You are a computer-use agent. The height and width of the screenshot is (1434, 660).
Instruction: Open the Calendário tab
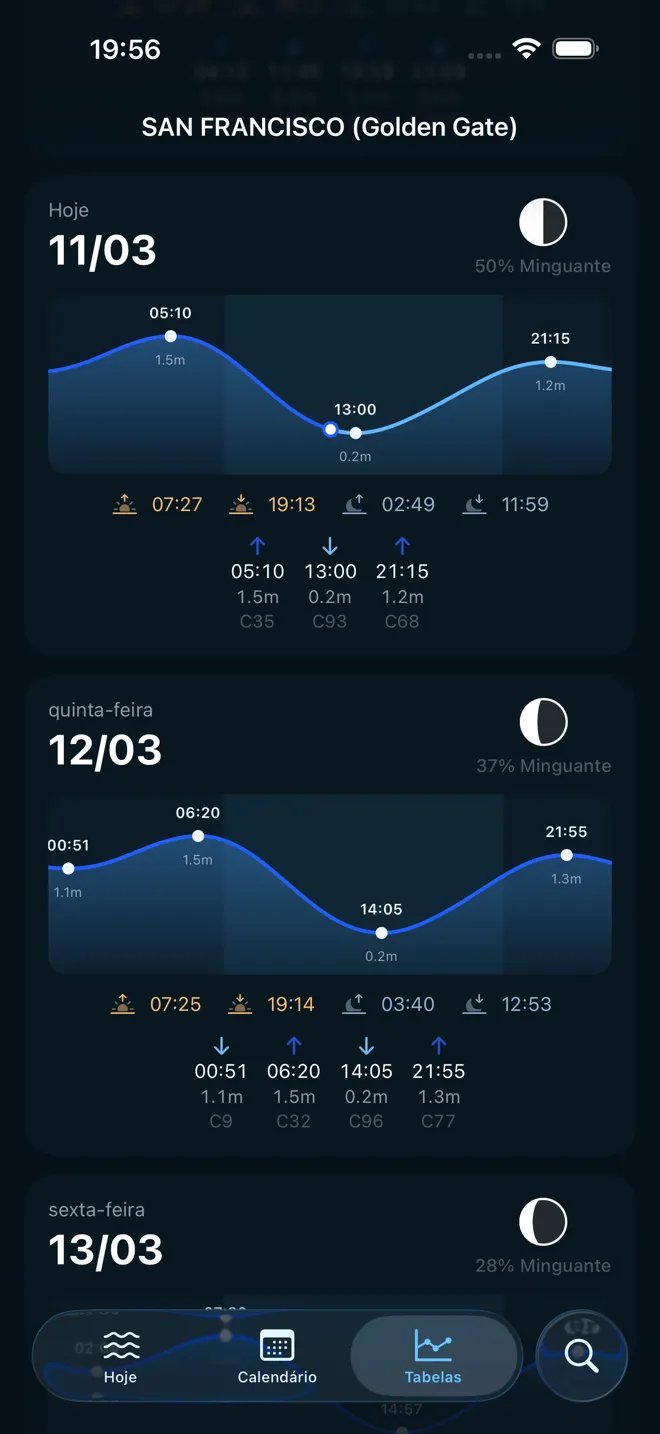click(x=277, y=1355)
